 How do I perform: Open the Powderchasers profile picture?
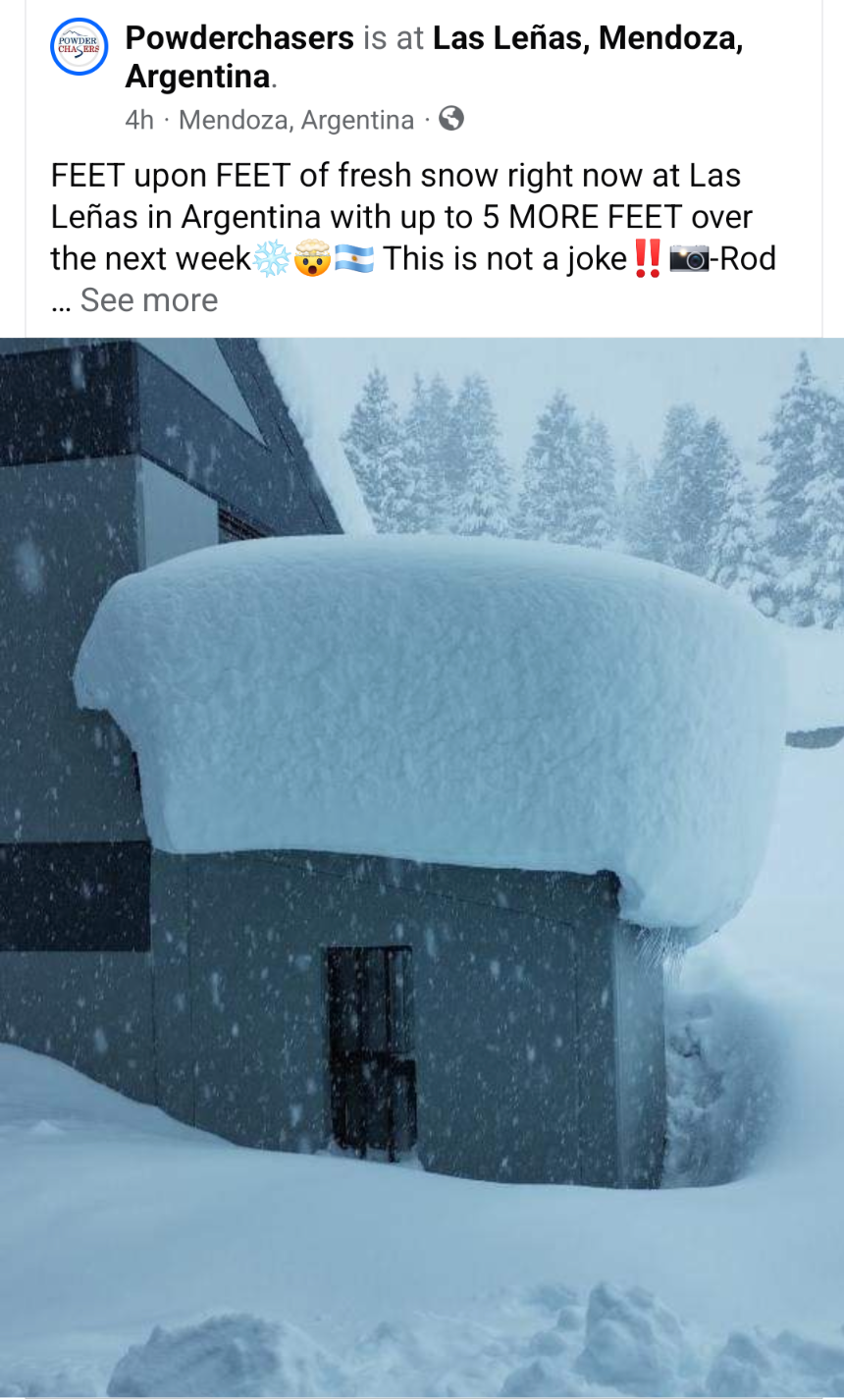point(79,47)
